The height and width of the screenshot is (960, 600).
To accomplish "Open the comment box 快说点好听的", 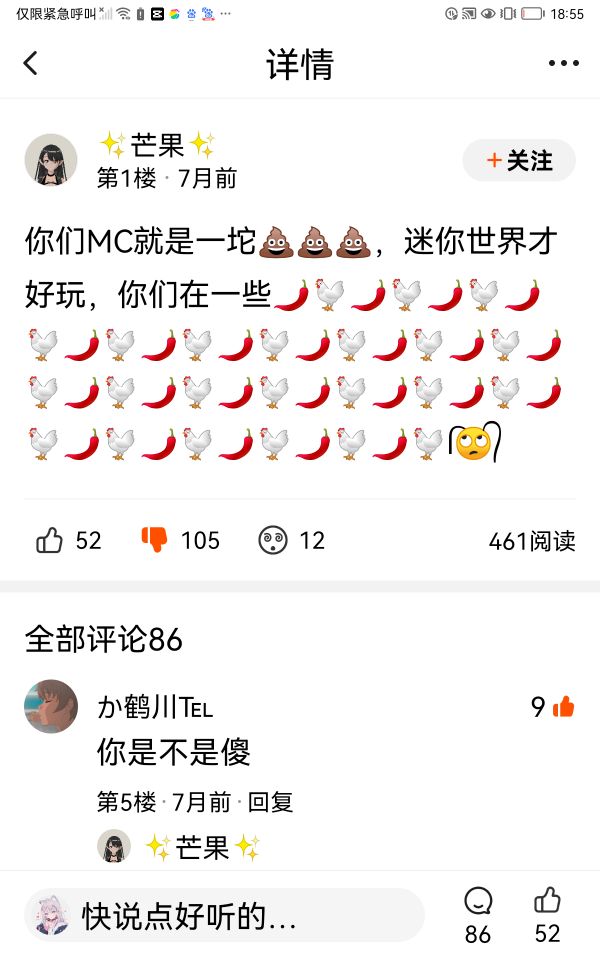I will point(225,916).
